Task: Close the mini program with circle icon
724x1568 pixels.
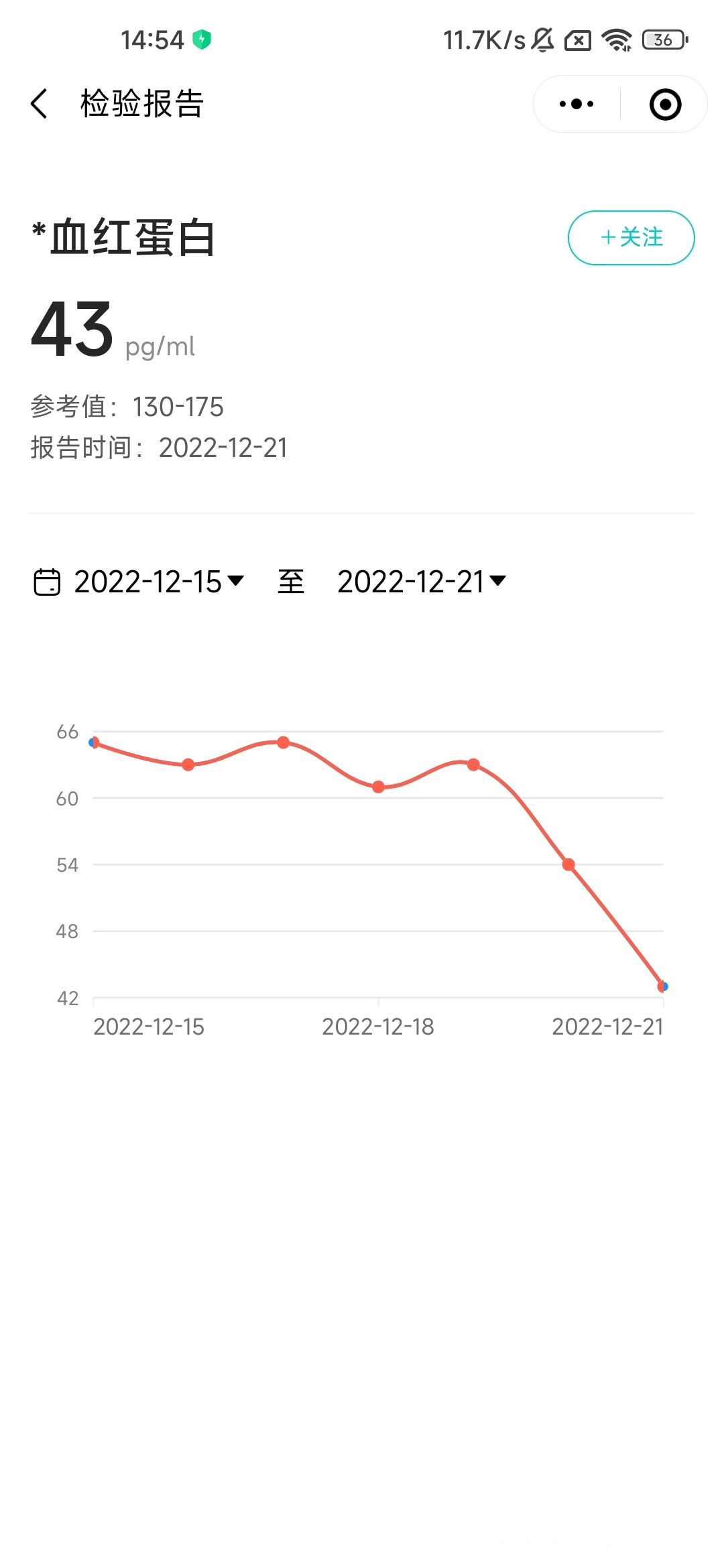Action: point(665,105)
